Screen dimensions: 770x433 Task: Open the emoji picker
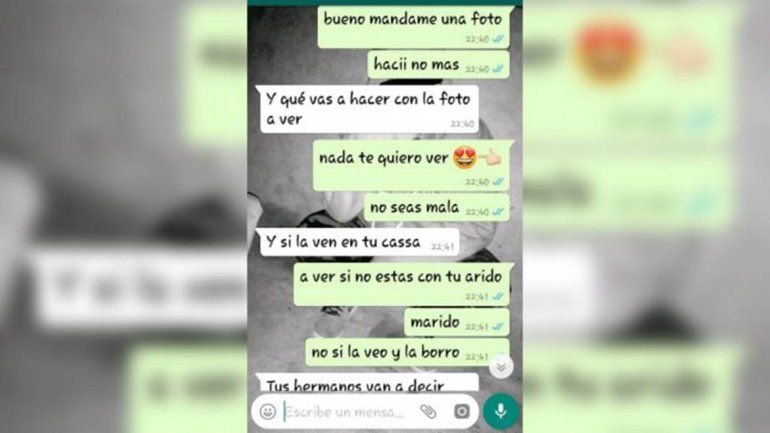tap(268, 411)
